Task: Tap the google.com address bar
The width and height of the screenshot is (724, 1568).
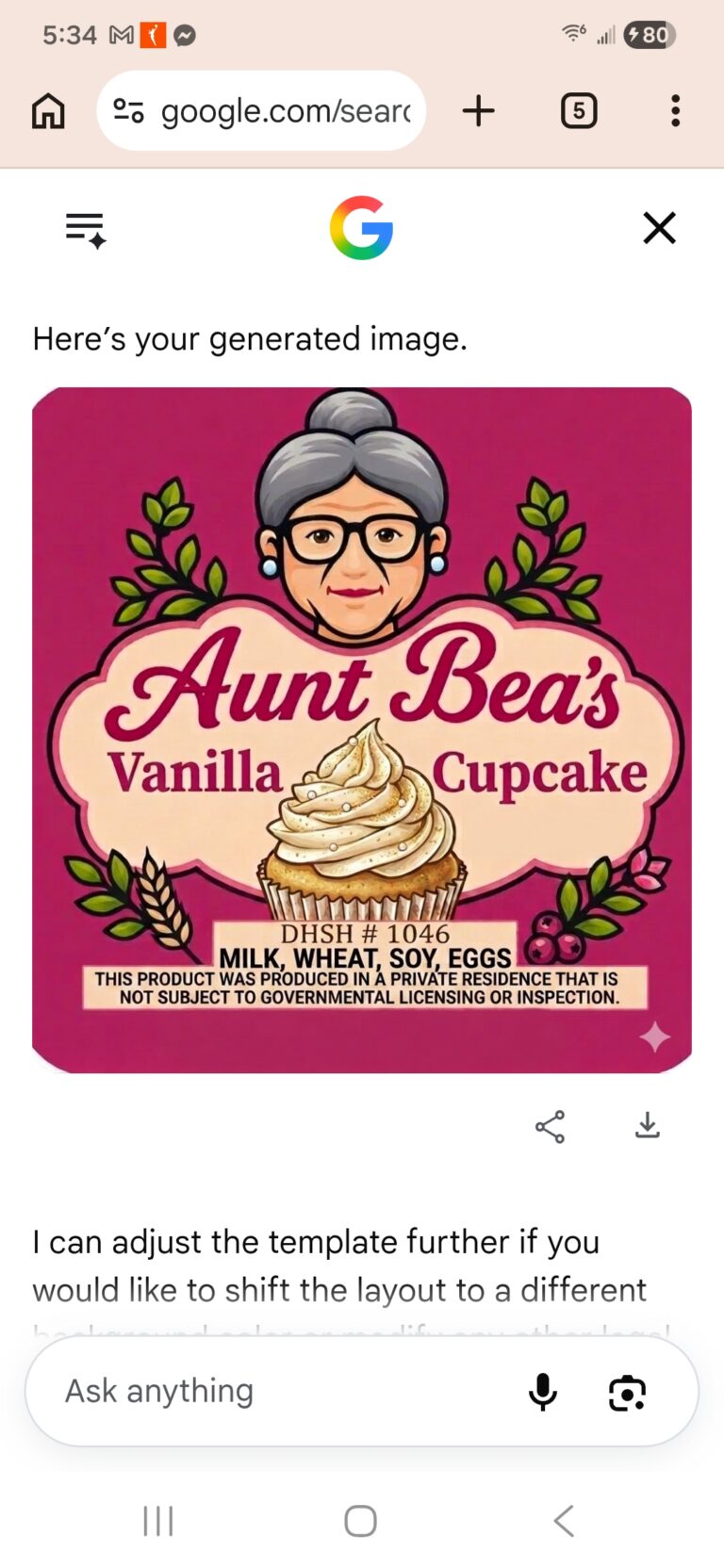Action: click(x=261, y=111)
